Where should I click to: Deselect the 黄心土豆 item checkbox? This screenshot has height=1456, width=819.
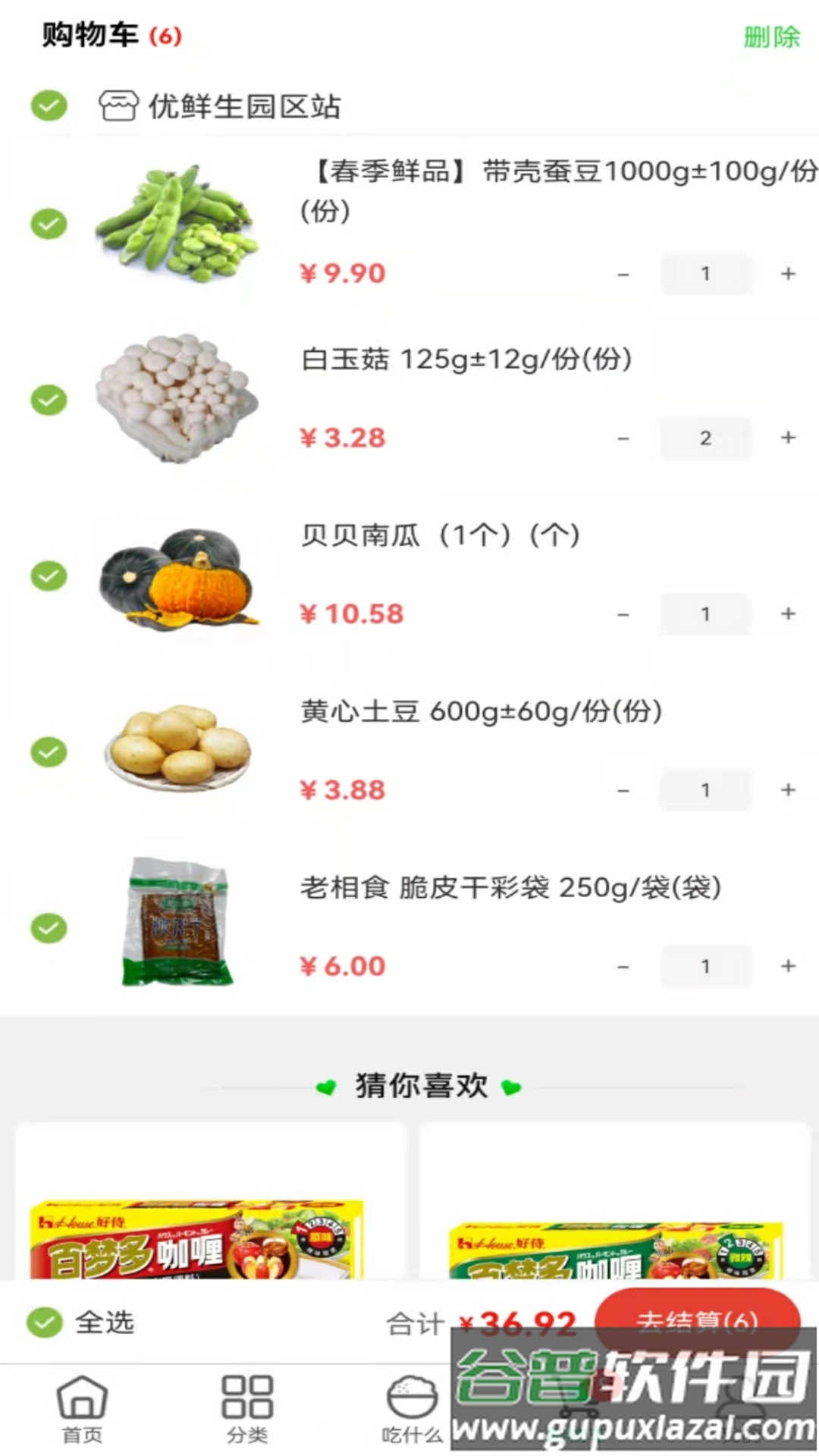[49, 752]
